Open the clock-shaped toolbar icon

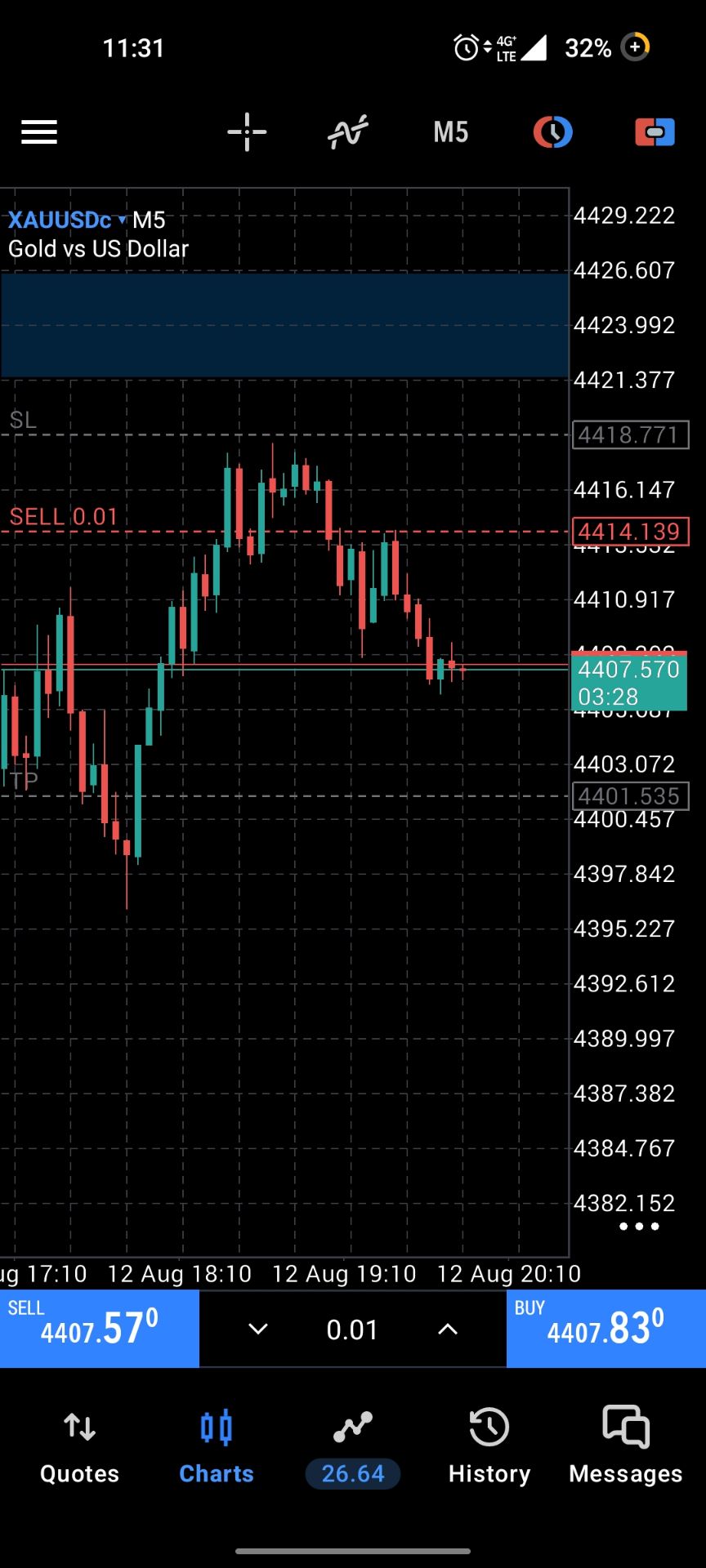pyautogui.click(x=553, y=132)
